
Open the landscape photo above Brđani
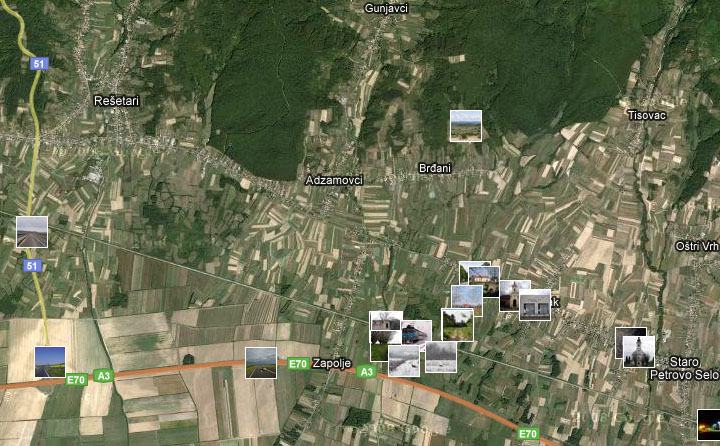click(x=466, y=125)
